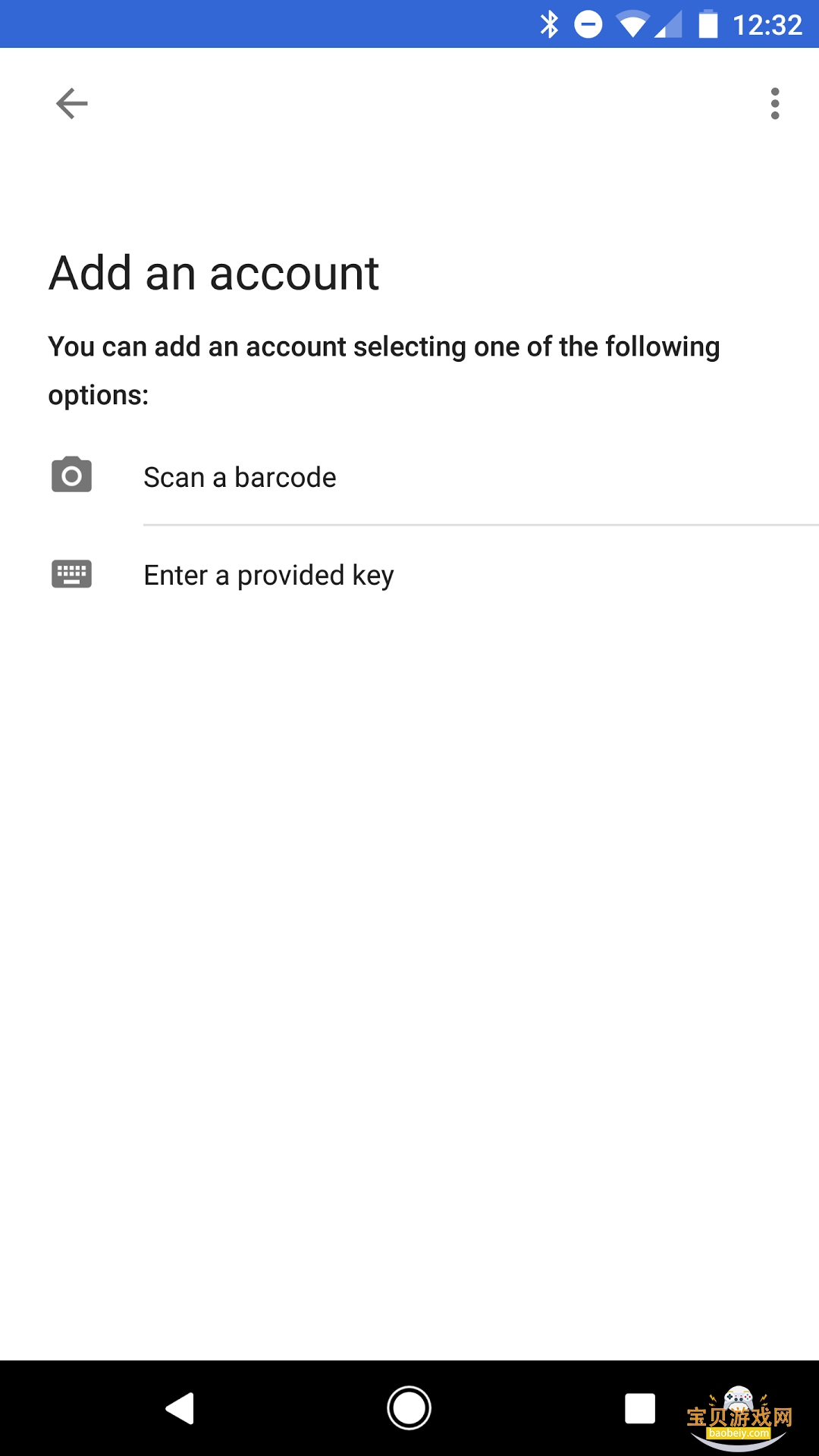Open the Recent apps square button
This screenshot has width=819, height=1456.
click(x=639, y=1407)
